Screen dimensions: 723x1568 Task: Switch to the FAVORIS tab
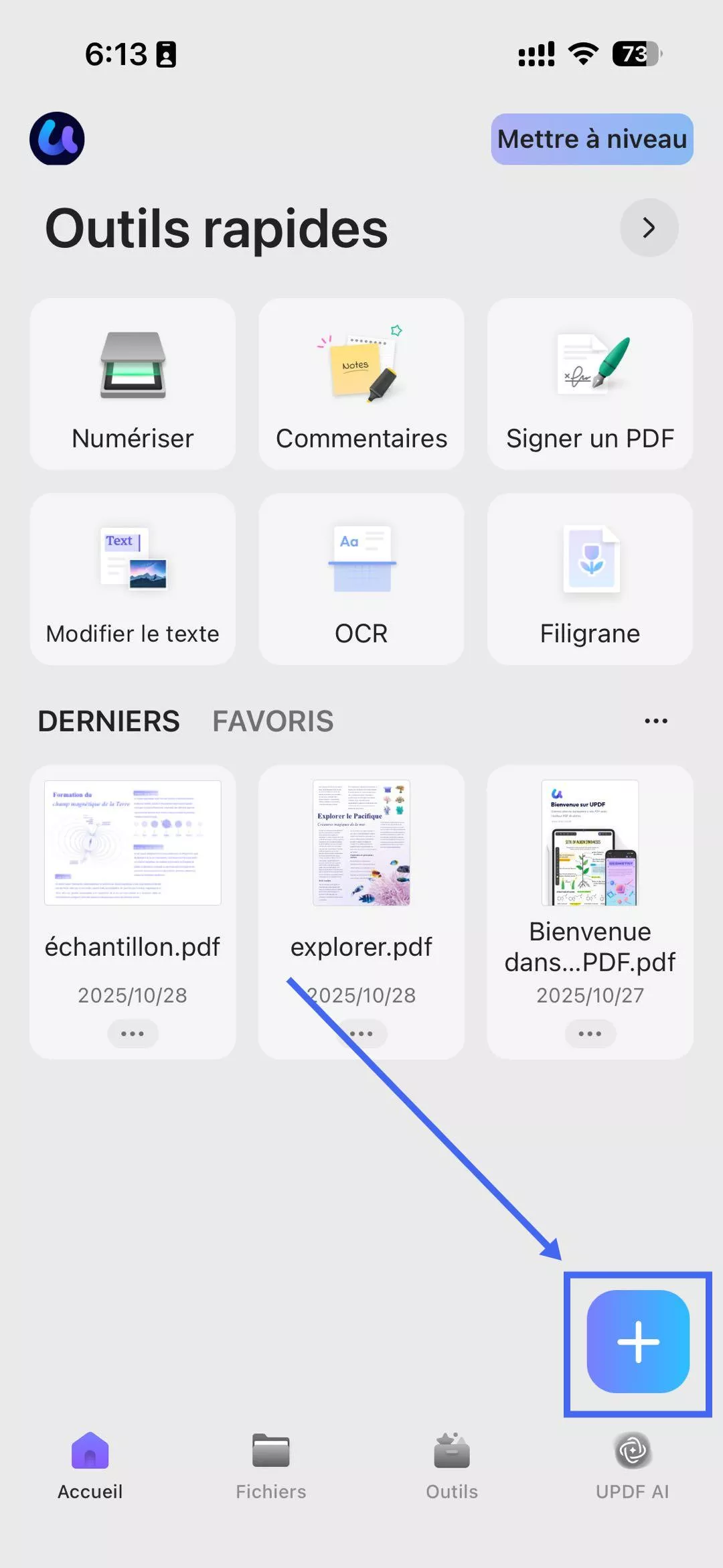(x=272, y=721)
